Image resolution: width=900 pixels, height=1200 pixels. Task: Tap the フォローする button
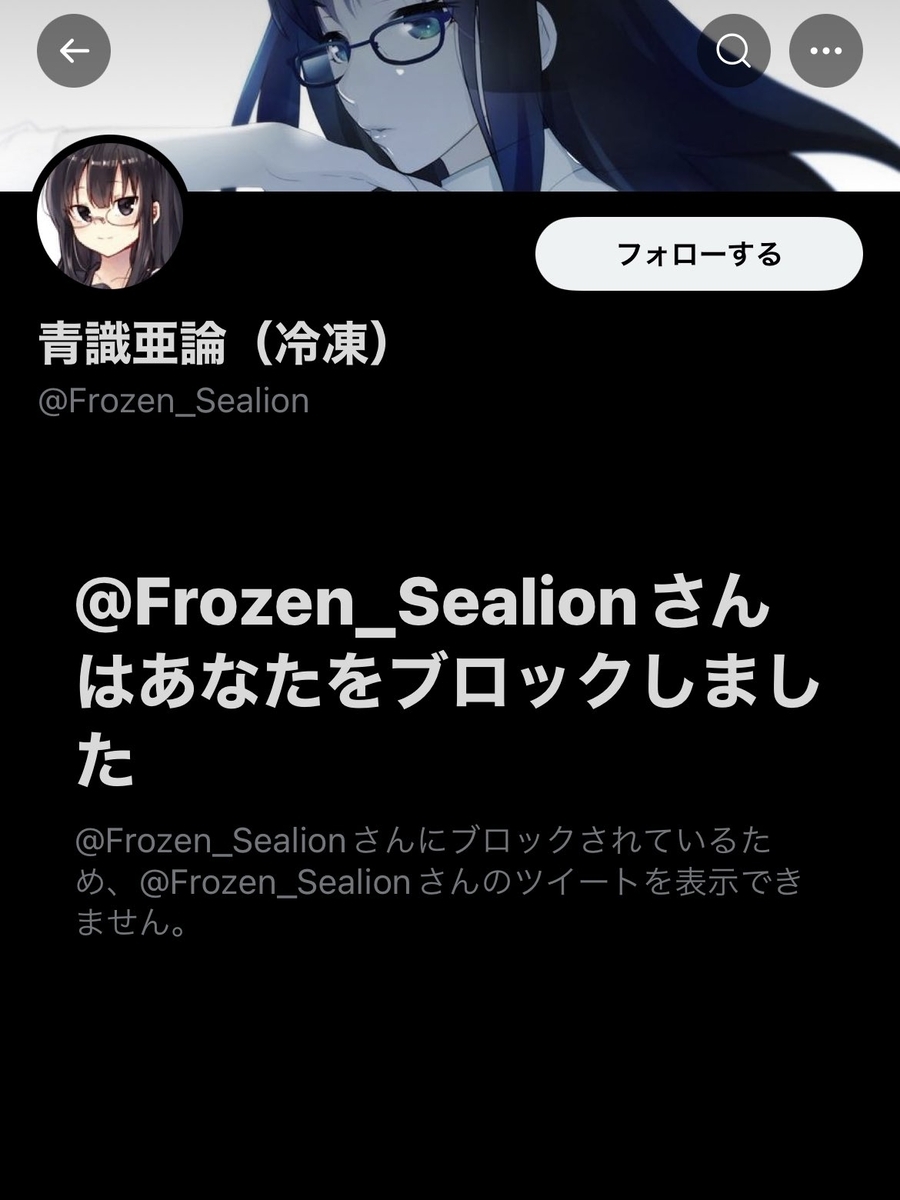(699, 254)
